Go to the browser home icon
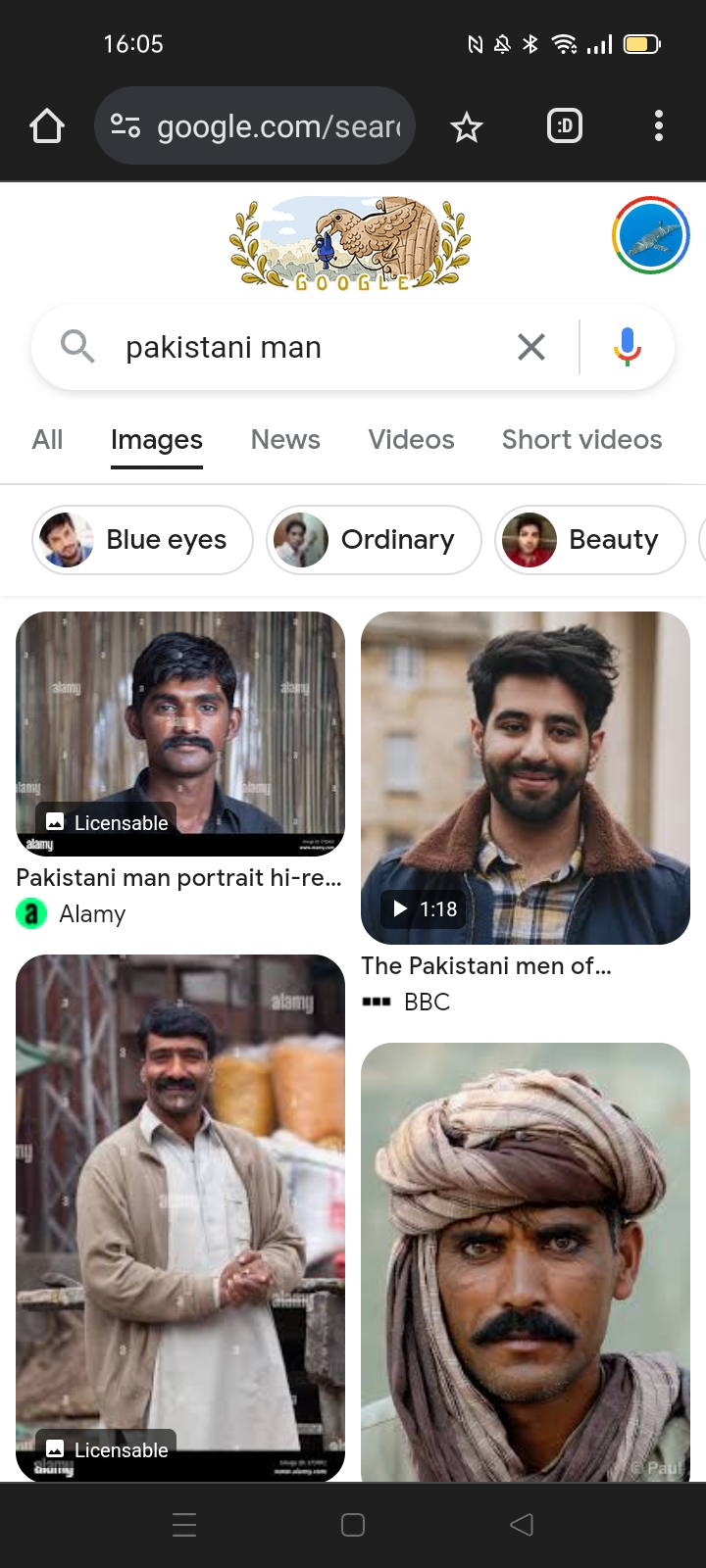 tap(46, 125)
